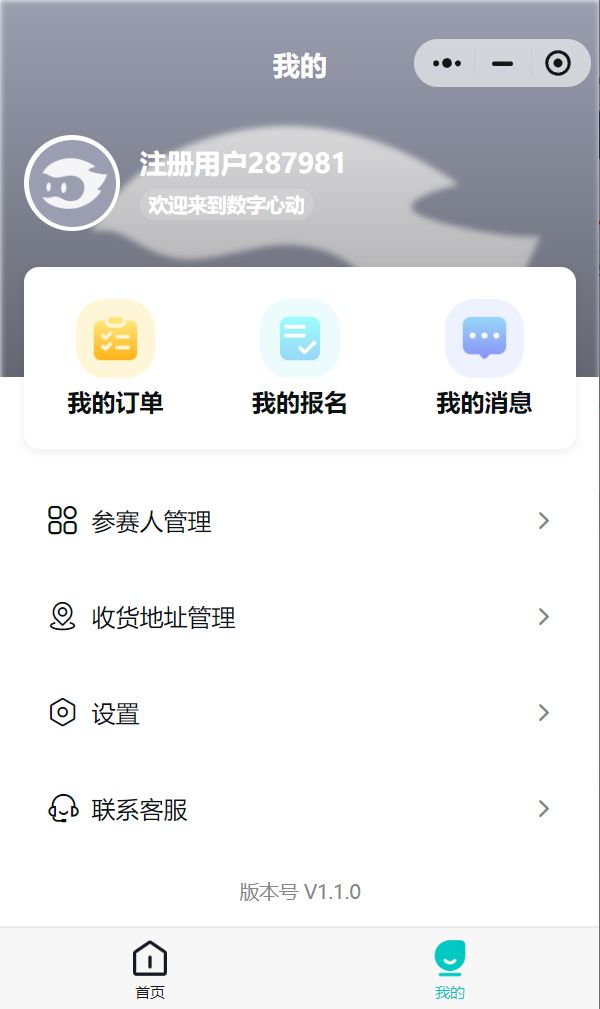Open 联系客服 customer service row

tap(299, 809)
